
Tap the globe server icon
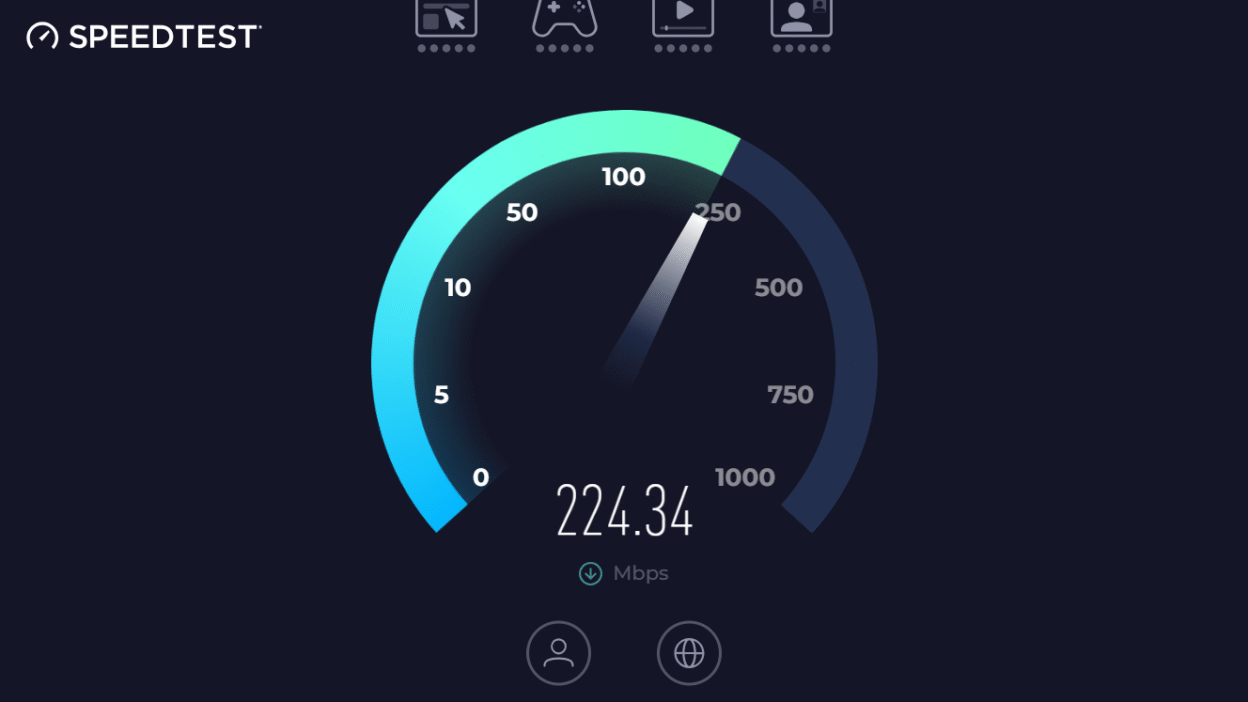click(689, 653)
